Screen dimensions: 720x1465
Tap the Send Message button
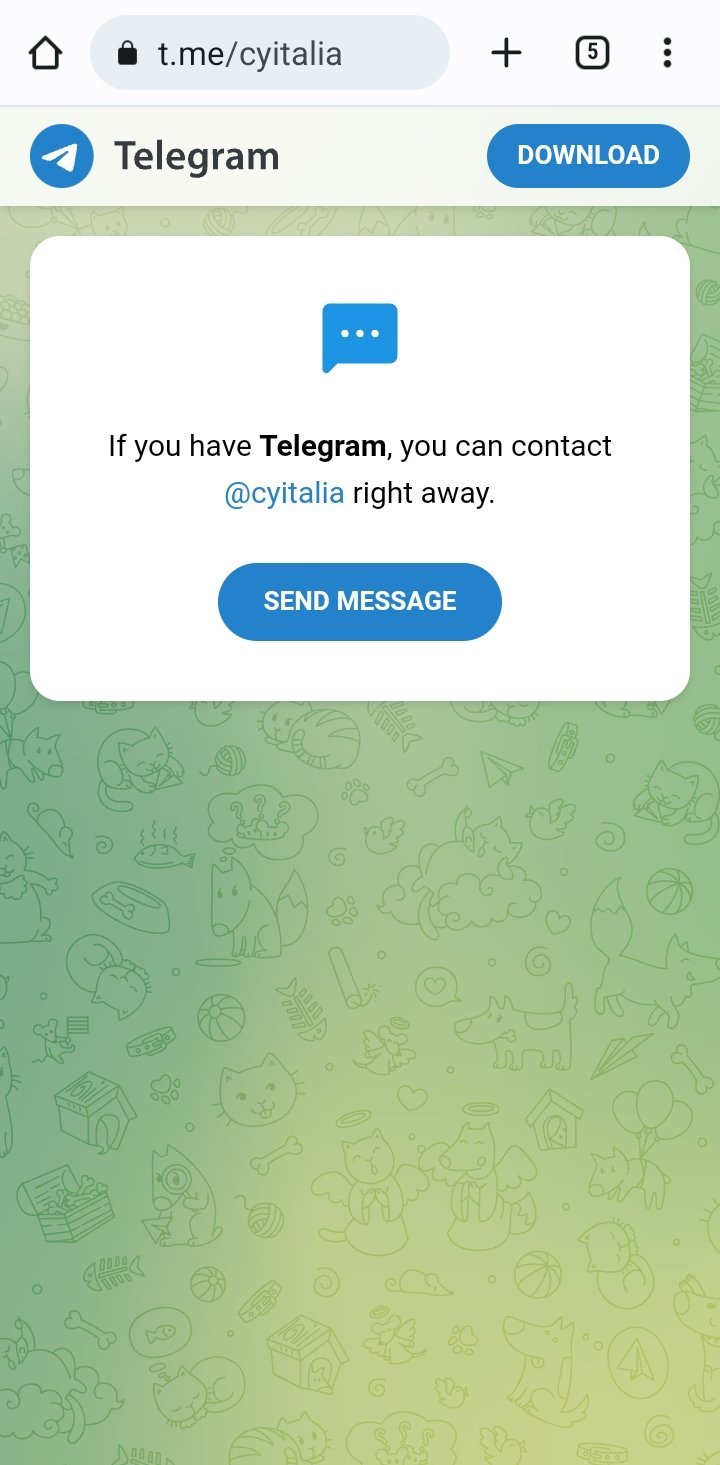(x=360, y=601)
